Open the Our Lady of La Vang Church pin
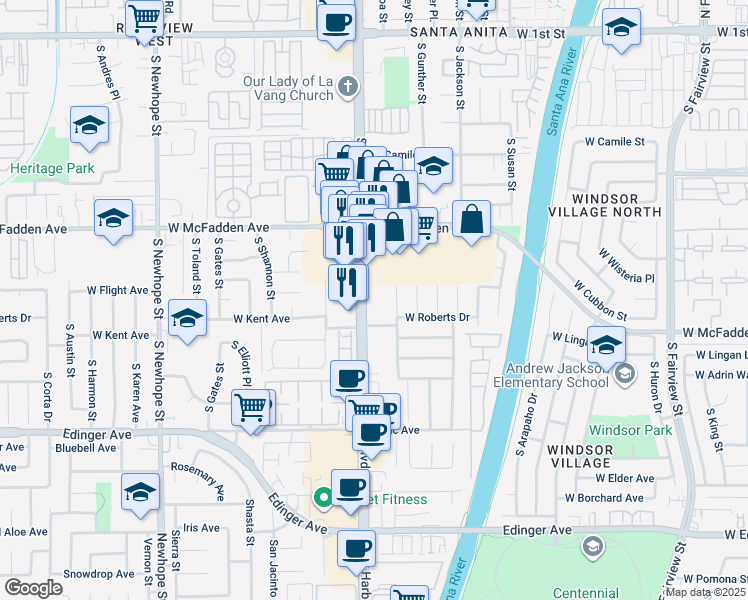 [348, 87]
